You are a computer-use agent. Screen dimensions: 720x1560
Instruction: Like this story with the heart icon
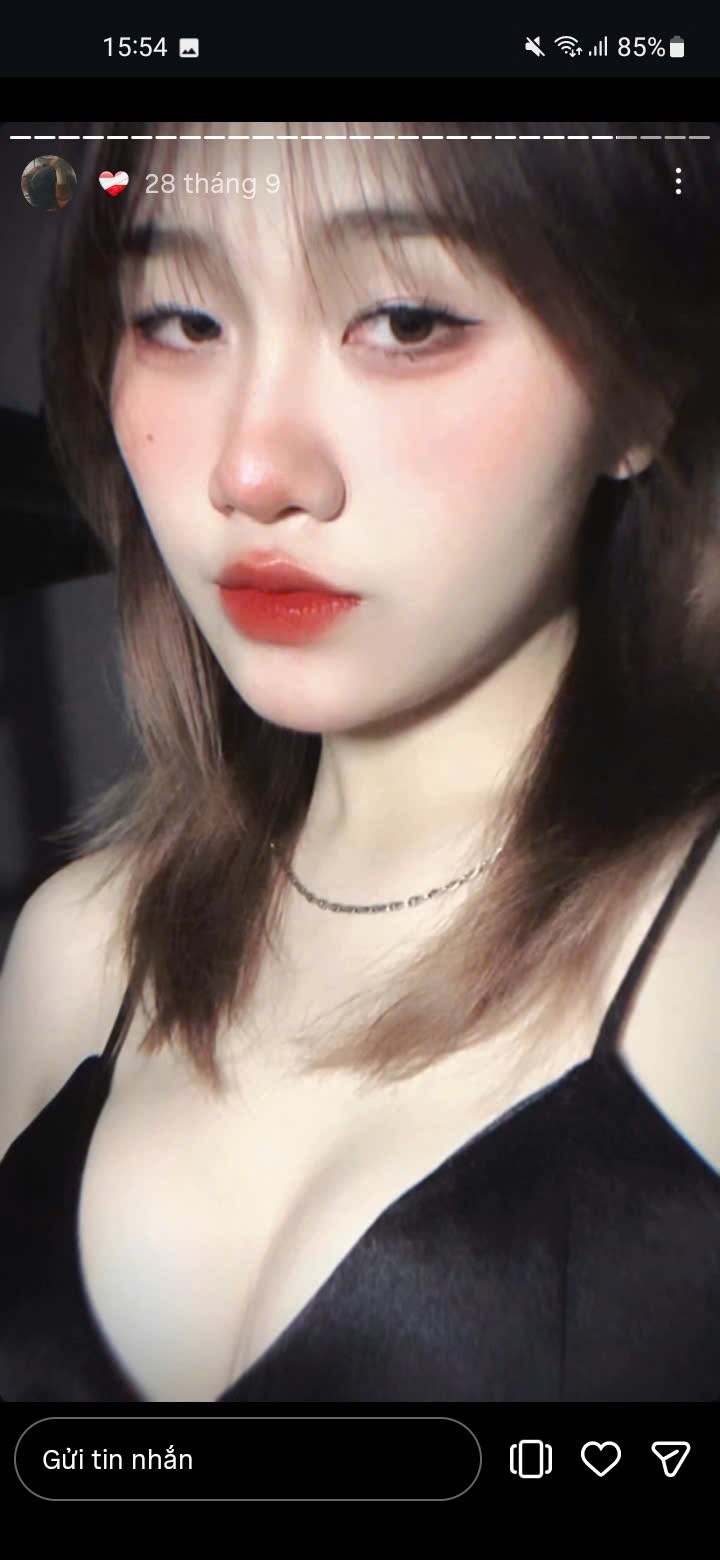[x=601, y=1459]
